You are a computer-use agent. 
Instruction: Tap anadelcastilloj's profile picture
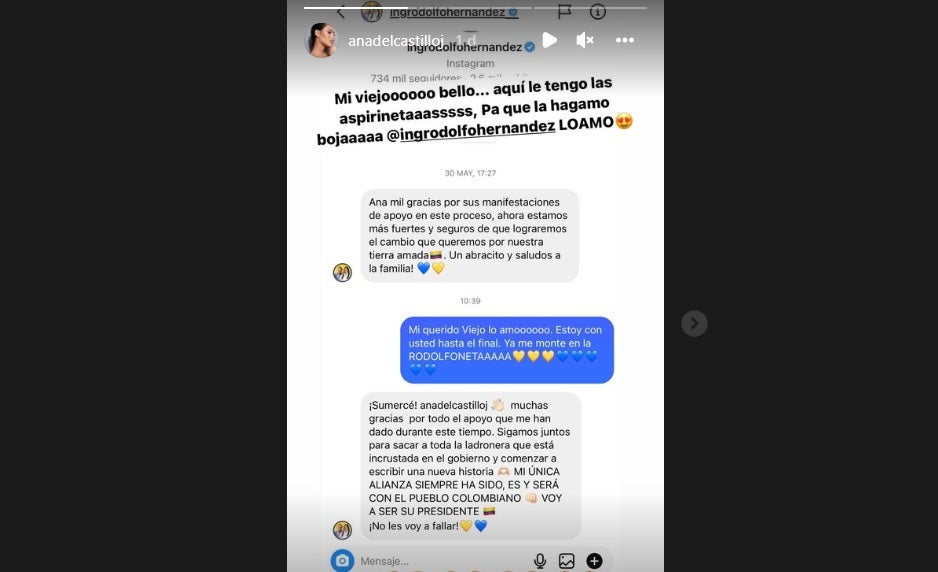point(321,41)
